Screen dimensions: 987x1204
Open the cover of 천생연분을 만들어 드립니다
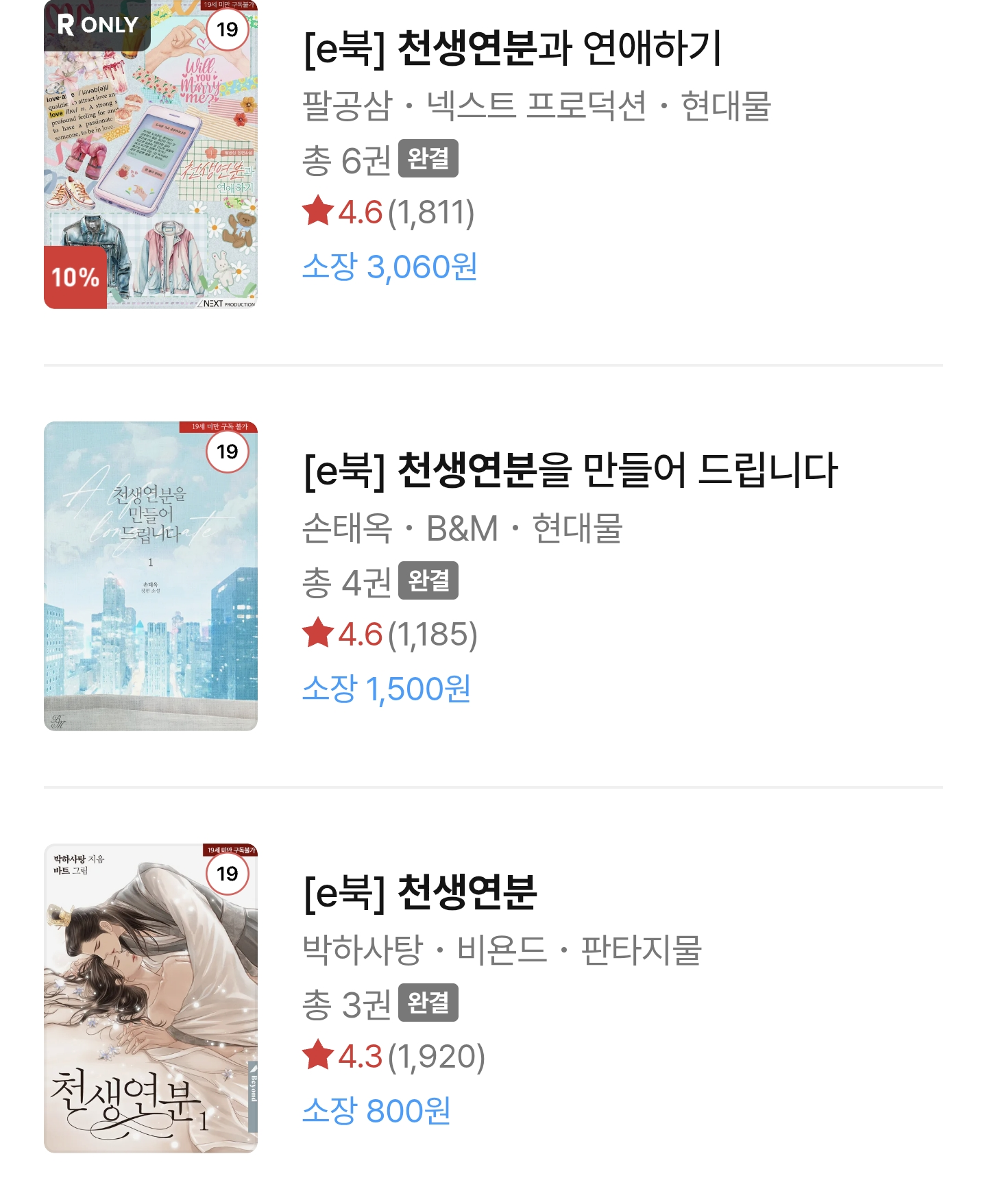click(151, 576)
